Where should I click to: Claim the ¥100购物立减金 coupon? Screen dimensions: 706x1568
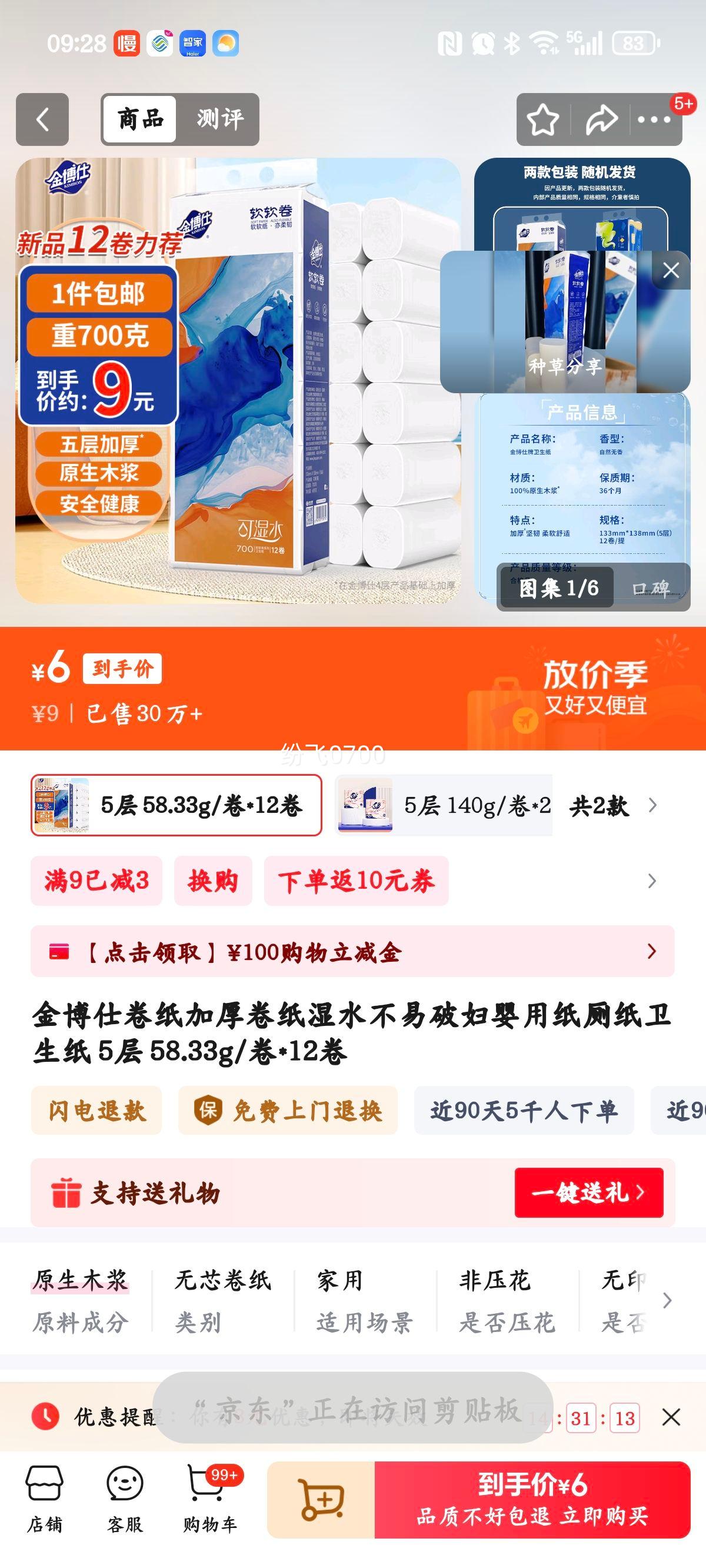pyautogui.click(x=352, y=951)
